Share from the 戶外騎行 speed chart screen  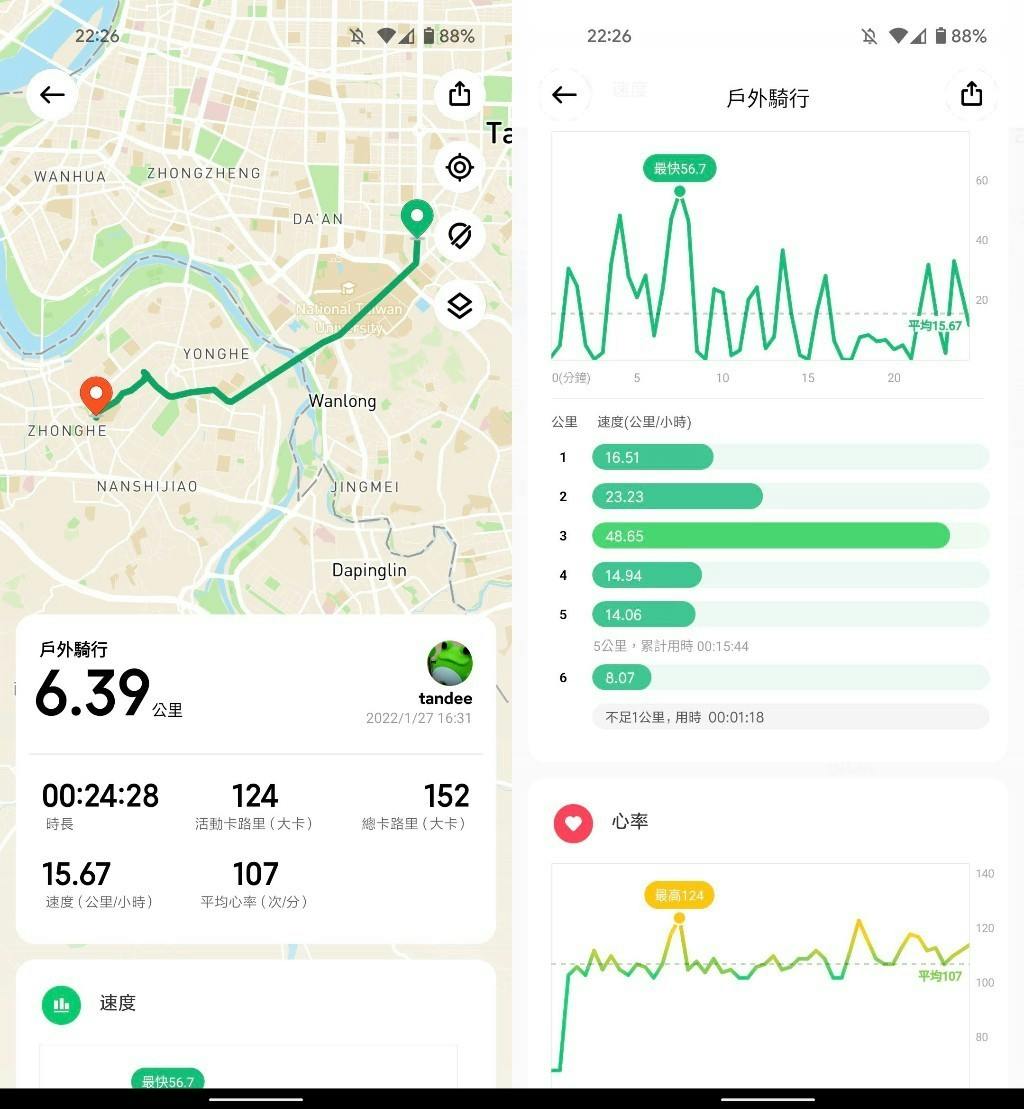pyautogui.click(x=971, y=95)
